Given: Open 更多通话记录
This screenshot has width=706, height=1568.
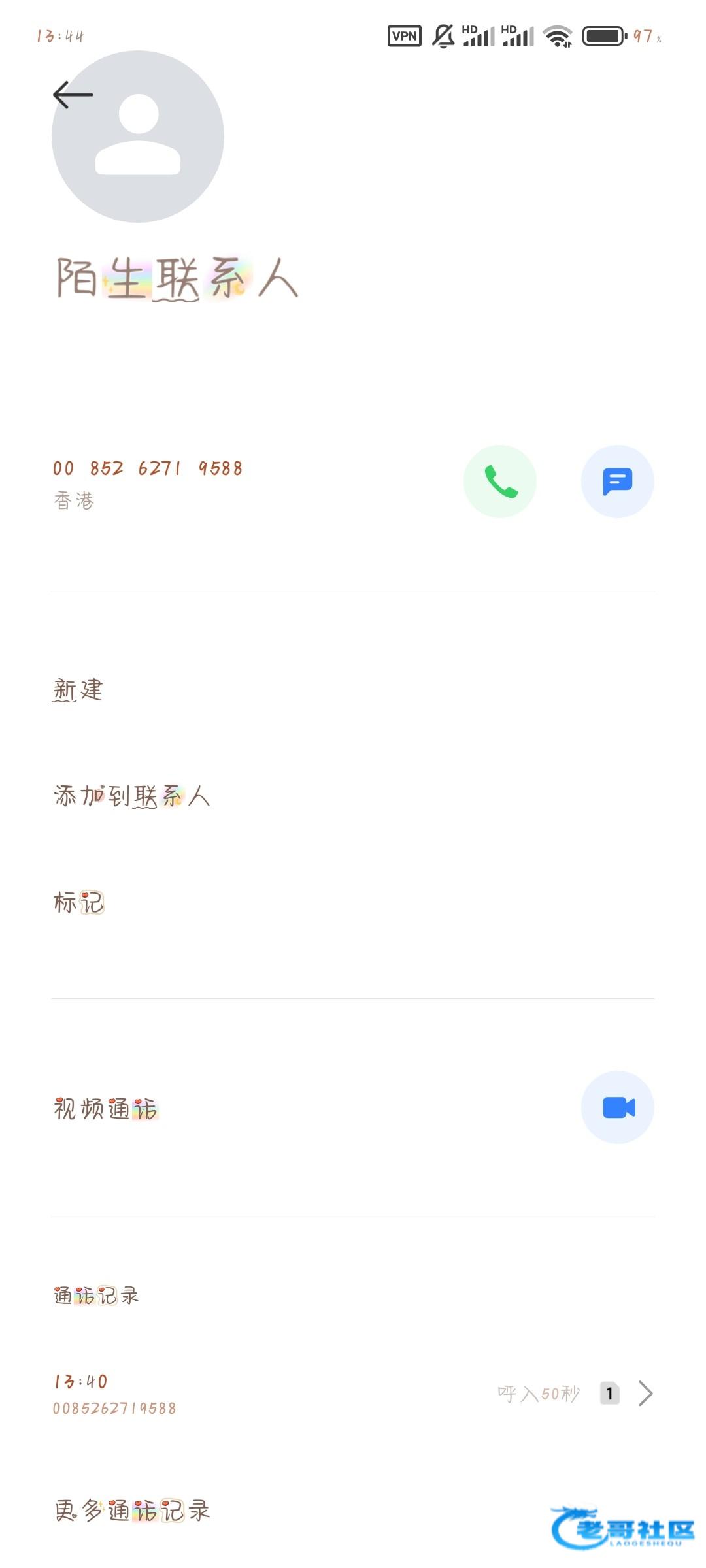Looking at the screenshot, I should [132, 1511].
